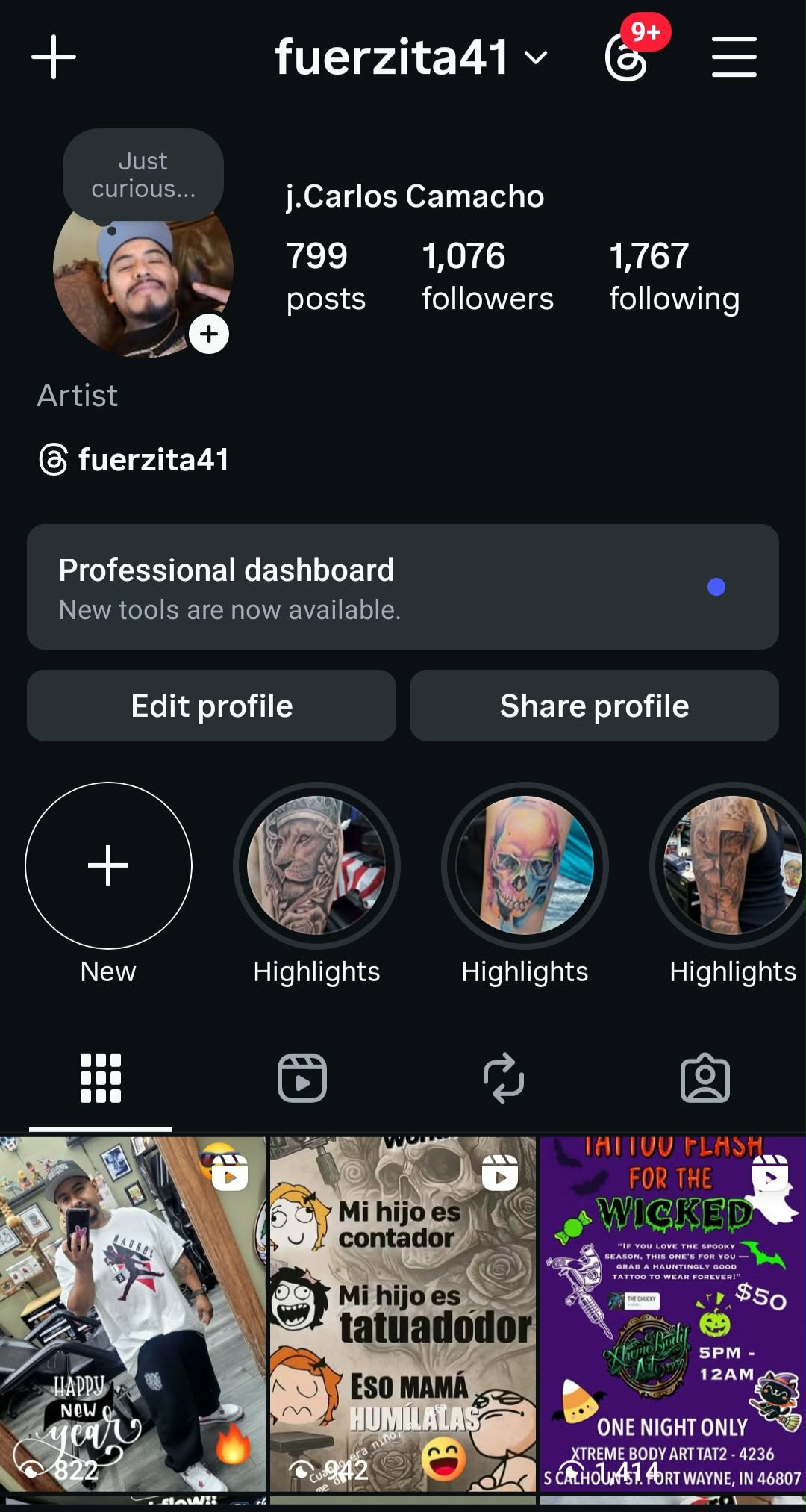The width and height of the screenshot is (806, 1512).
Task: Switch to the reposts tab
Action: point(504,1077)
